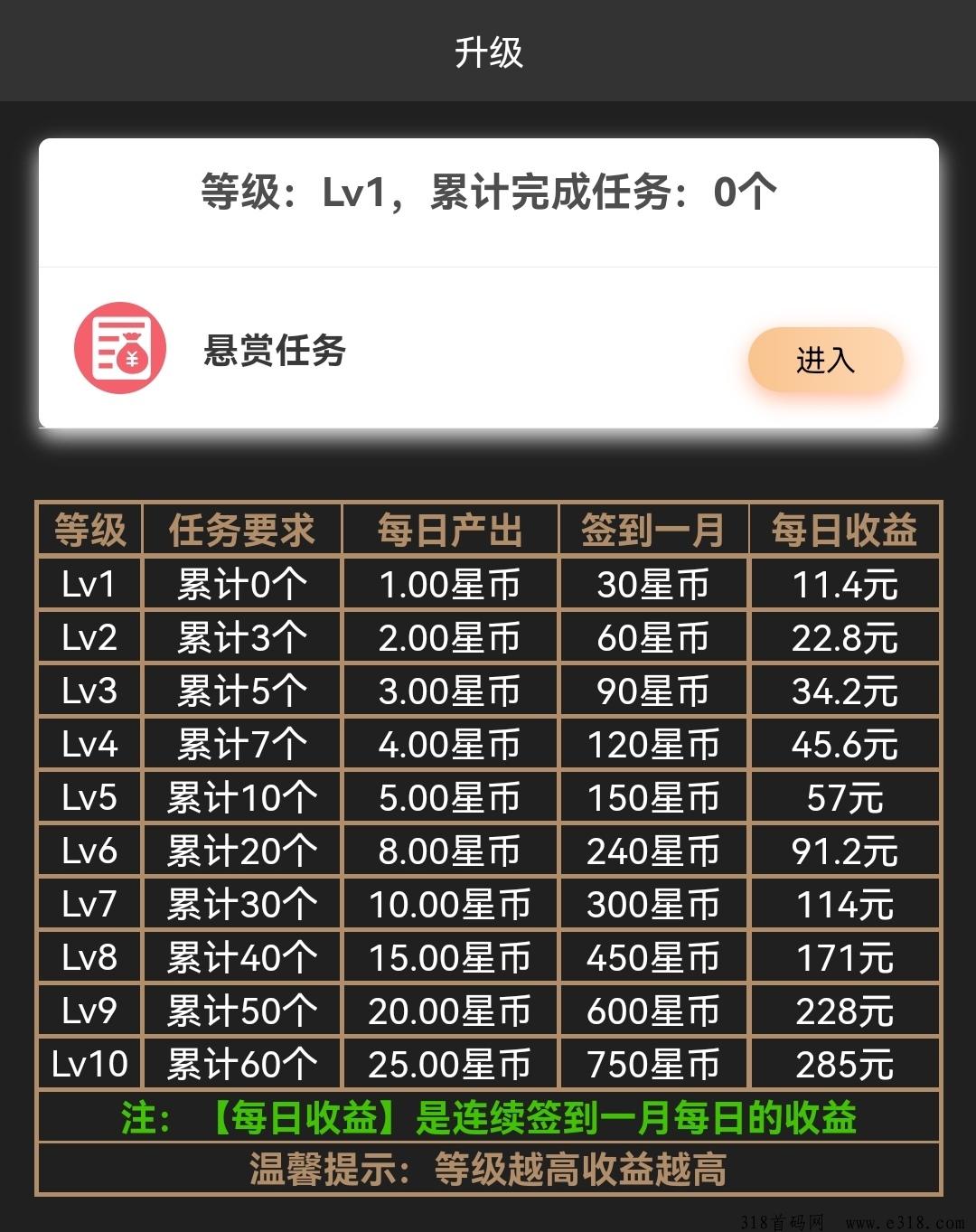976x1232 pixels.
Task: Open the 悬赏任务 row
Action: tap(275, 350)
